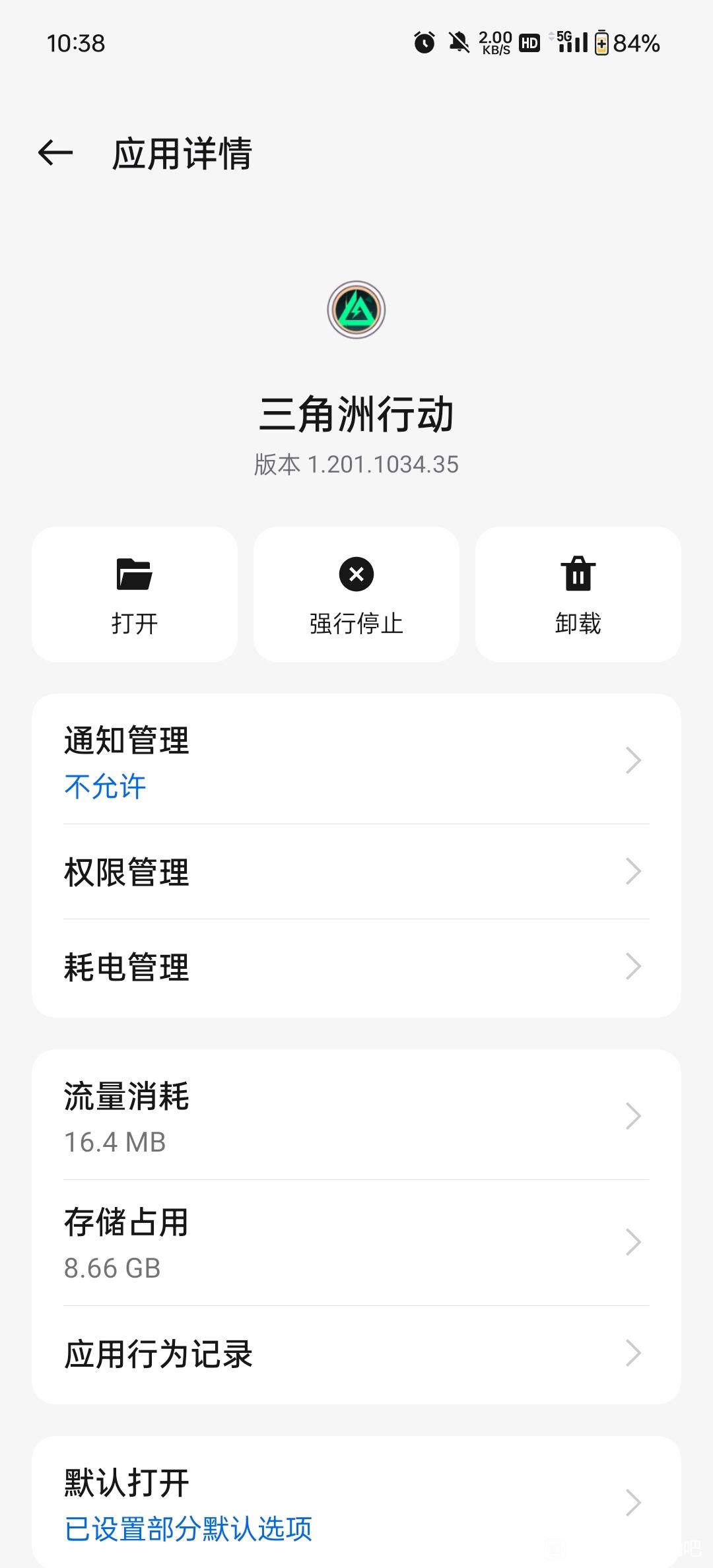Force stop the app with 强行停止
Screen dimensions: 713x1568
[x=356, y=594]
